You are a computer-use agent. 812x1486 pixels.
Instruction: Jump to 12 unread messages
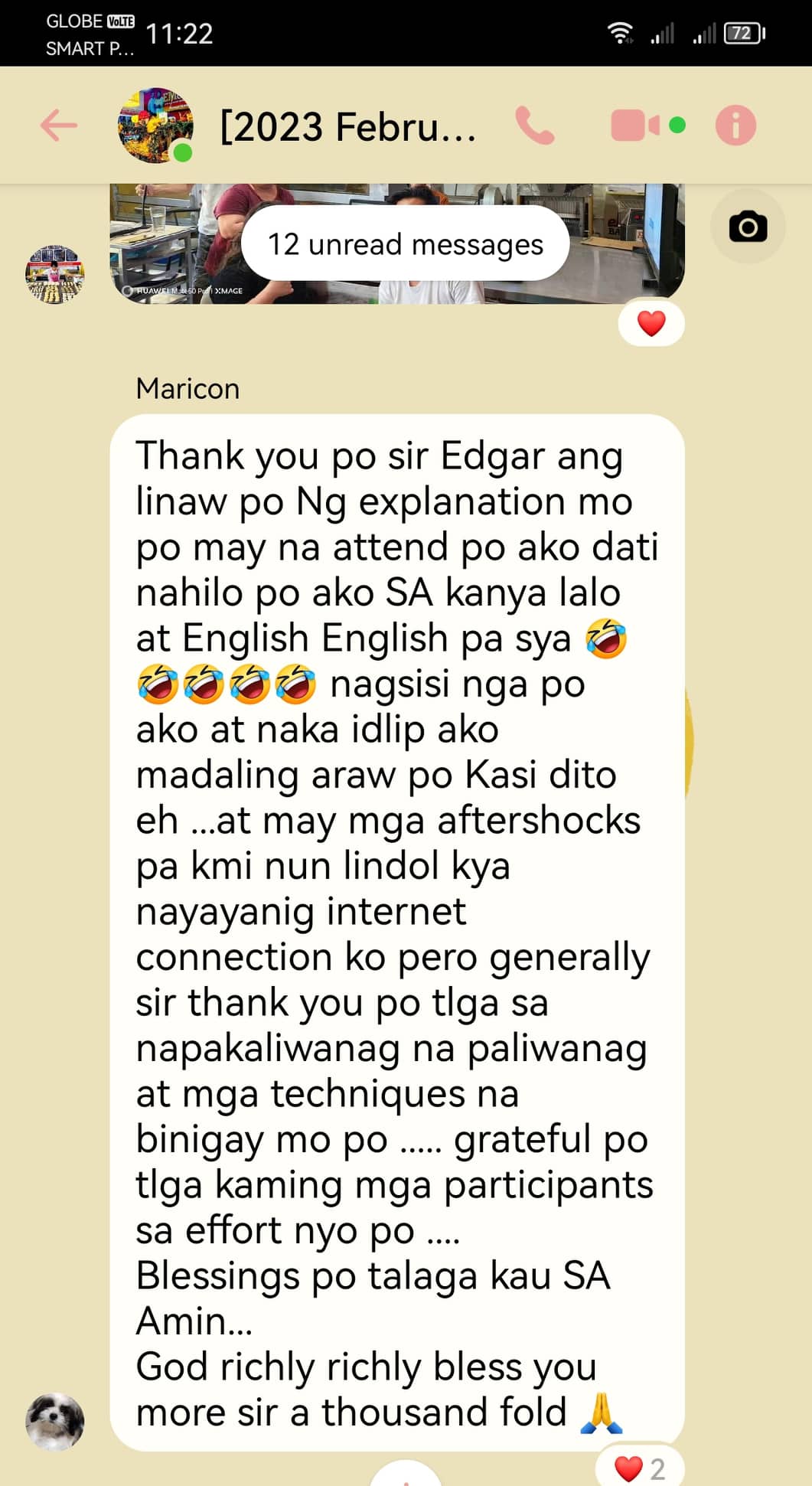405,244
